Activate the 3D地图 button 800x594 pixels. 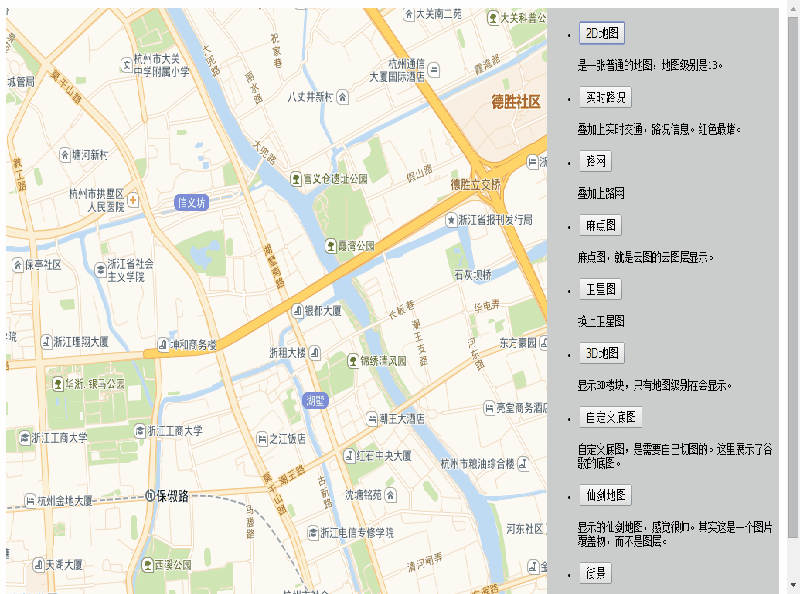pyautogui.click(x=602, y=353)
